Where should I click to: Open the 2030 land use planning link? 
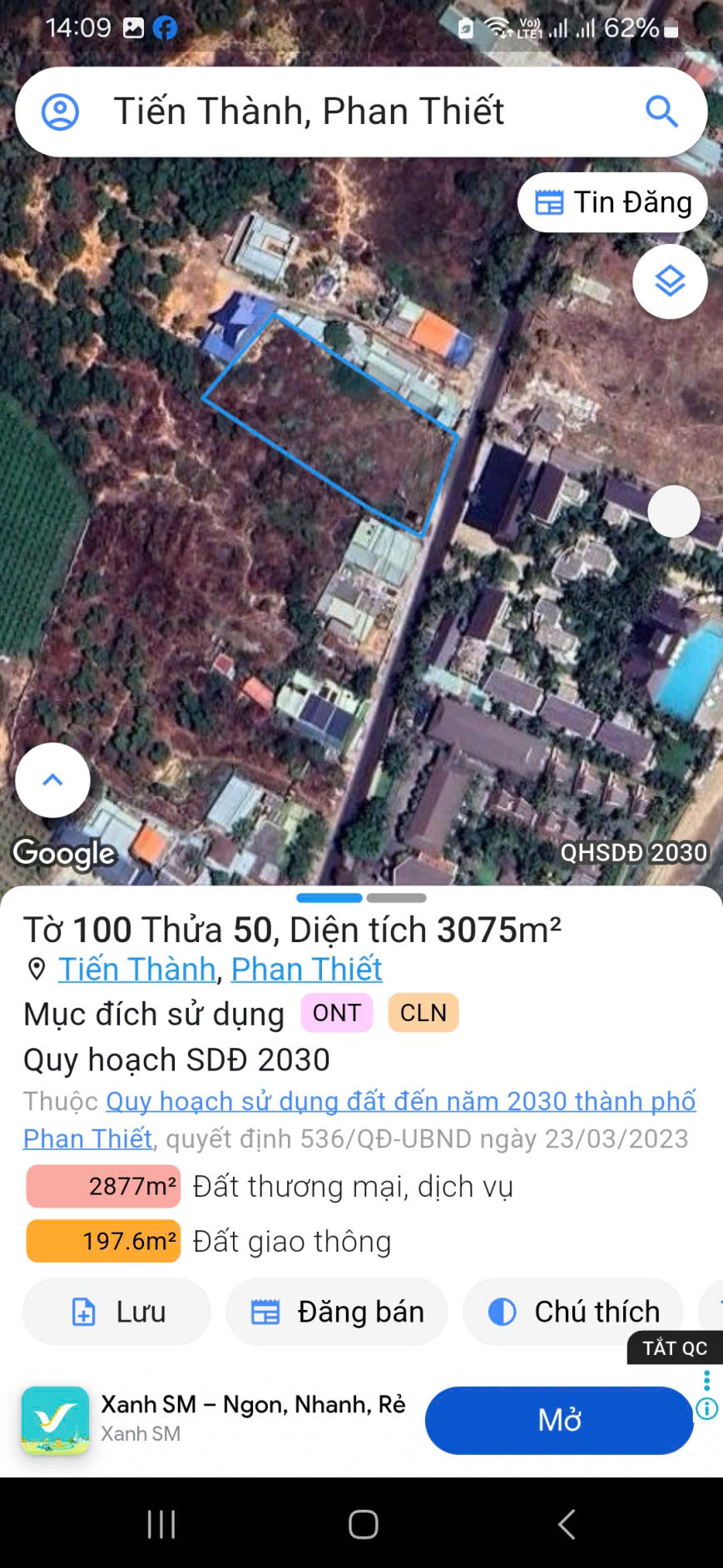[399, 1101]
